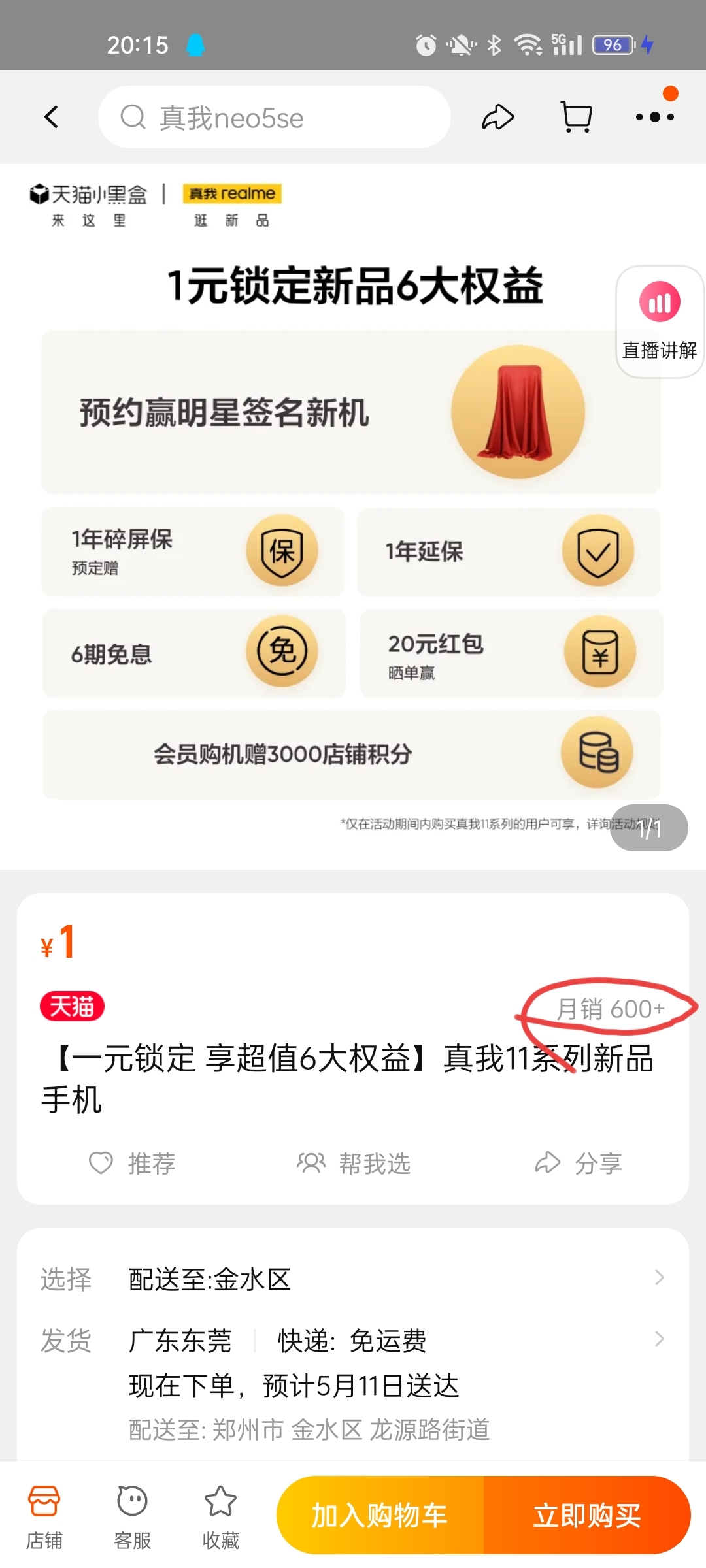Screen dimensions: 706x1568
Task: Go back to the previous page
Action: coord(51,118)
